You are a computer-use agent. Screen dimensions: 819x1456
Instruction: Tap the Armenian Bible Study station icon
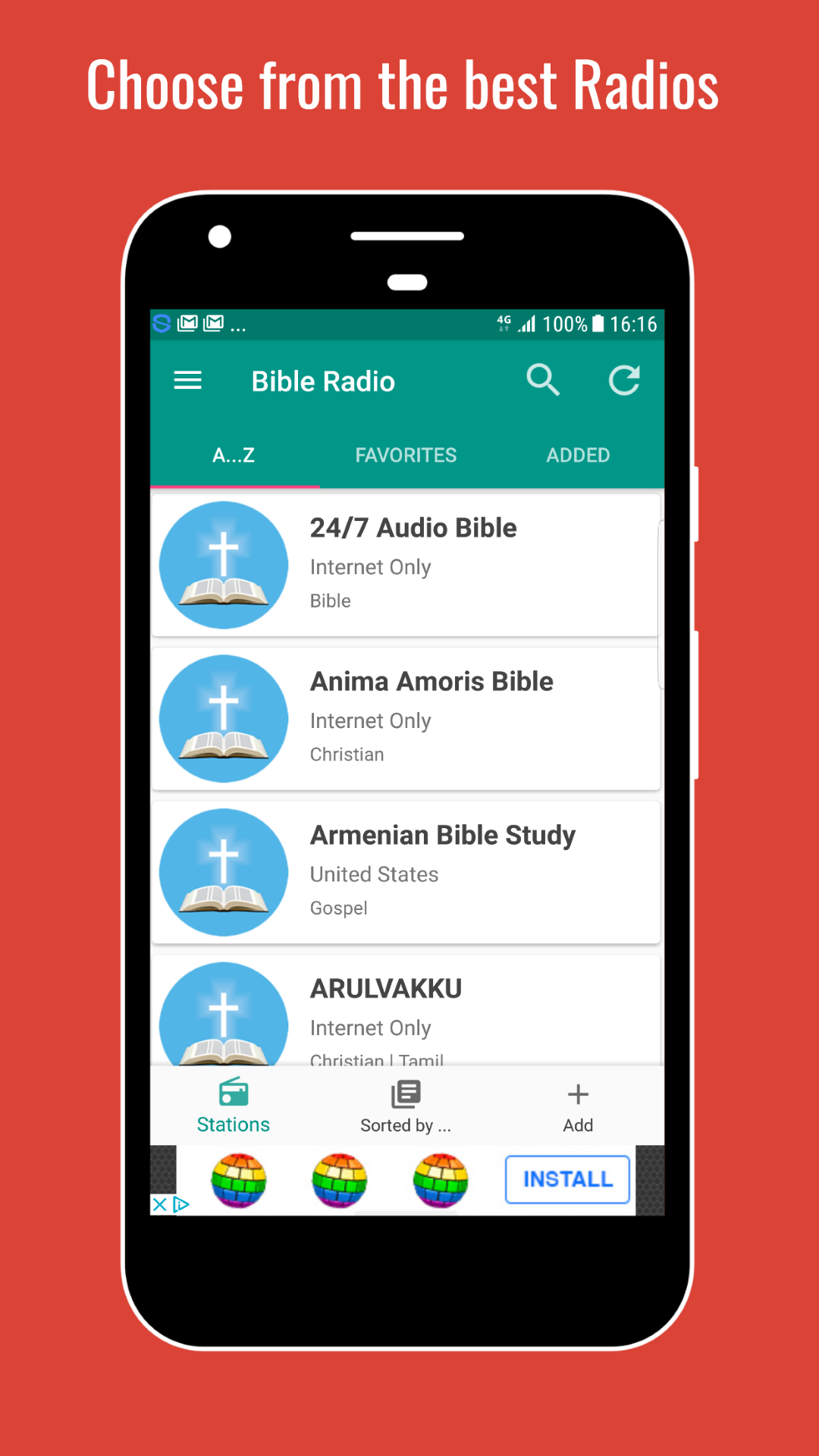click(224, 872)
